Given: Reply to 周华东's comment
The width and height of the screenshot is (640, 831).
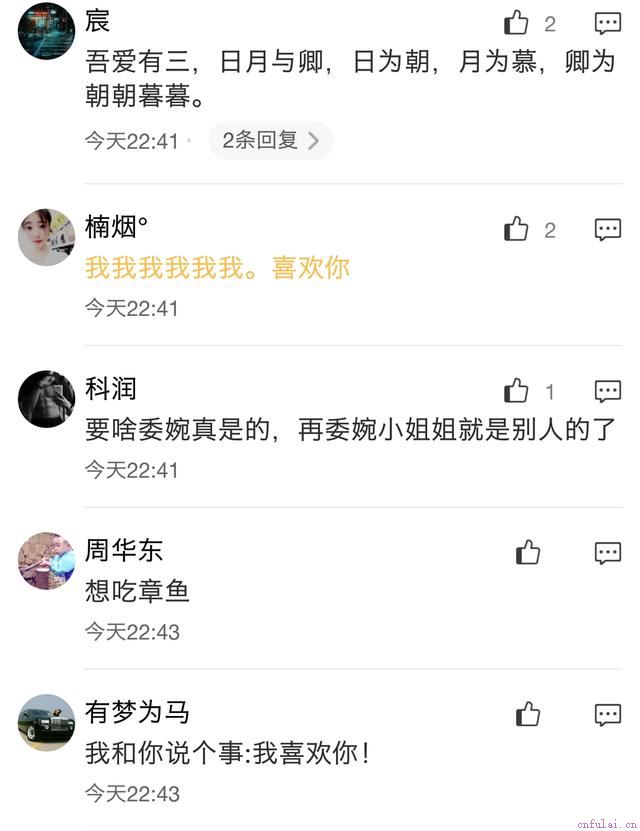Looking at the screenshot, I should coord(607,553).
